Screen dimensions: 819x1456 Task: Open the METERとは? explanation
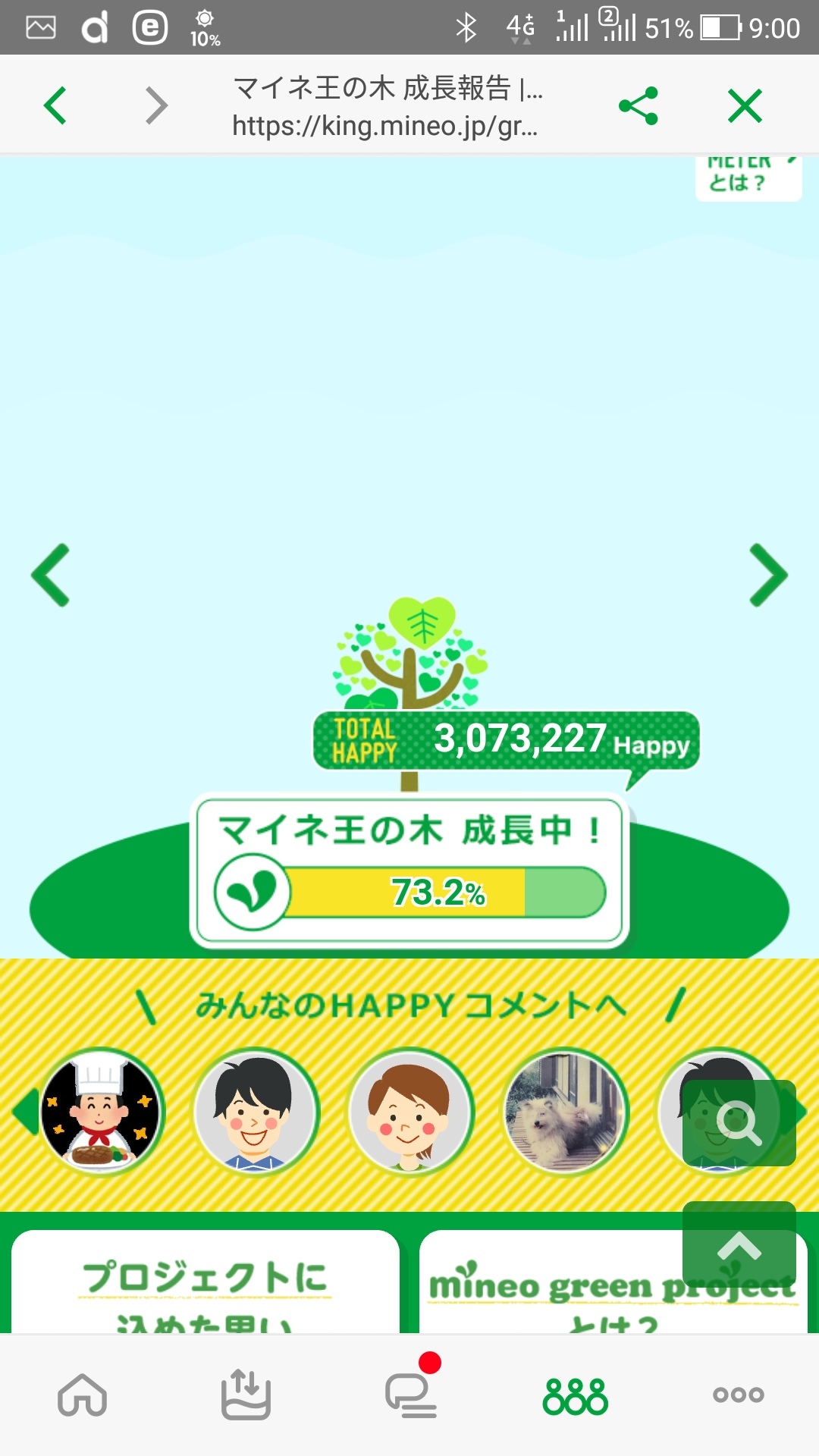(748, 179)
